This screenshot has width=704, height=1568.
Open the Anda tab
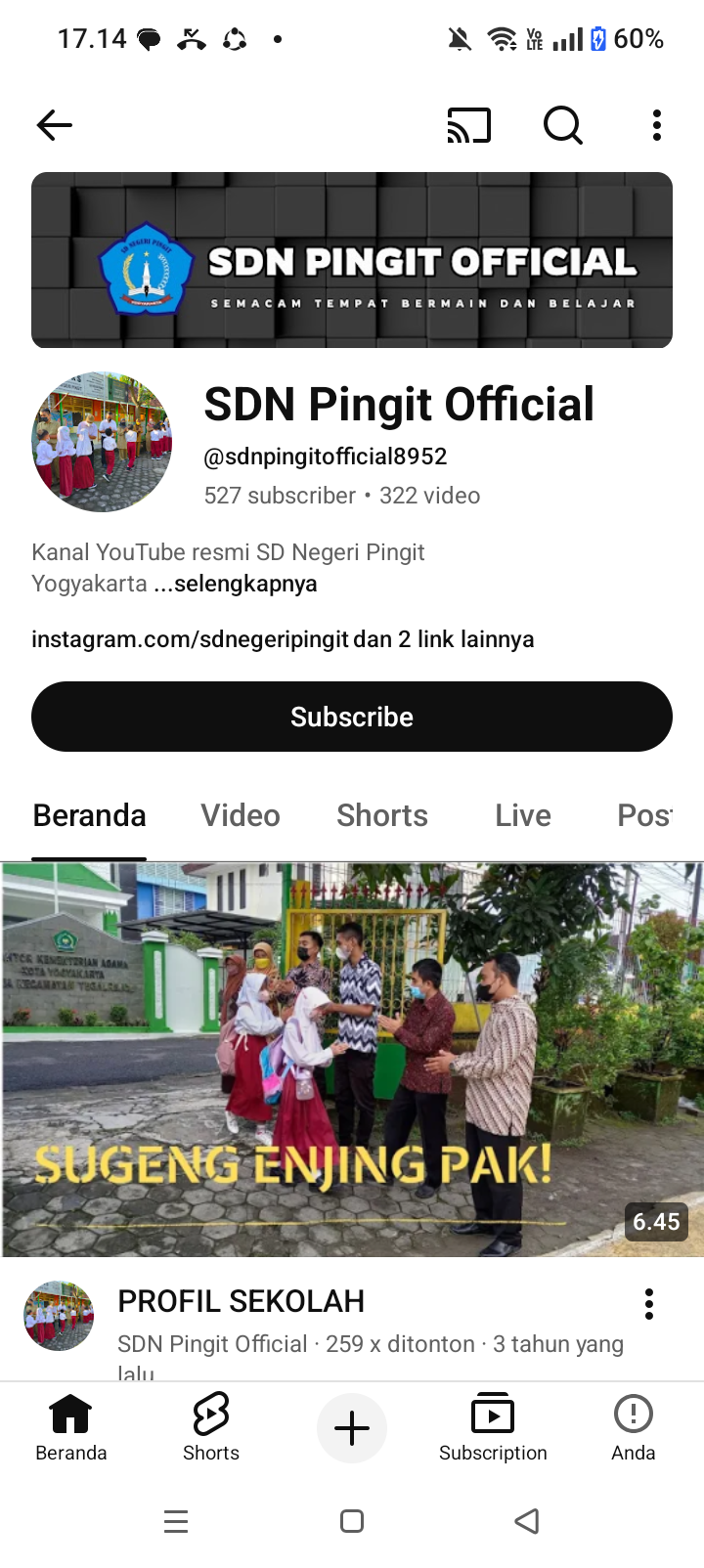tap(634, 1427)
